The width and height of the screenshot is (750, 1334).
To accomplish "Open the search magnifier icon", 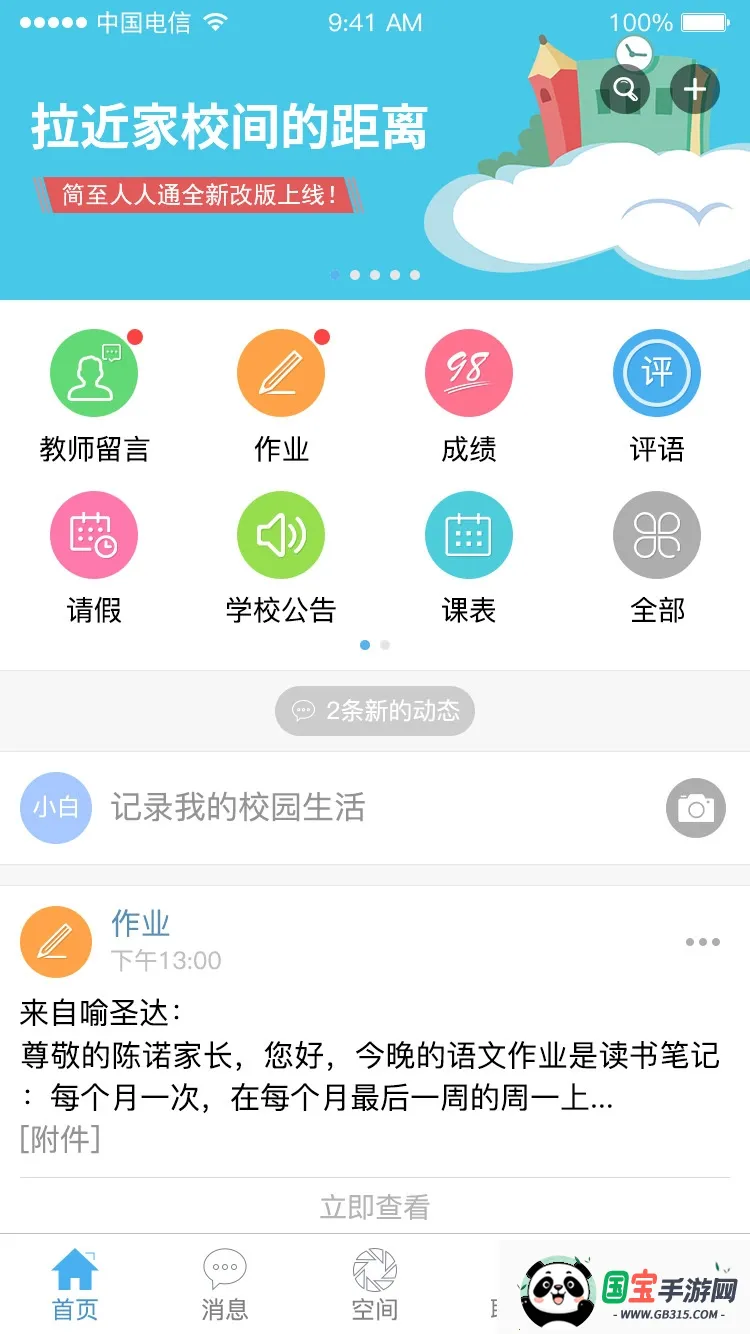I will 626,89.
